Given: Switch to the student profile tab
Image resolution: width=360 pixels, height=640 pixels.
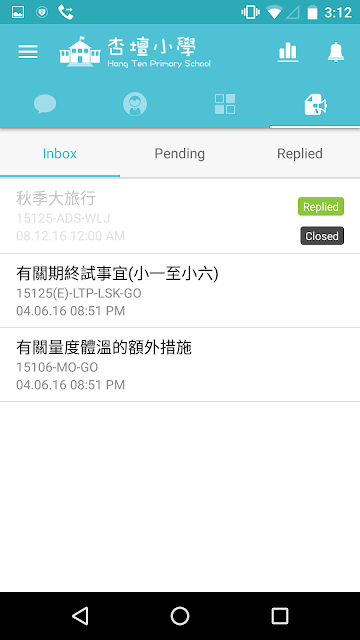Looking at the screenshot, I should [x=135, y=104].
